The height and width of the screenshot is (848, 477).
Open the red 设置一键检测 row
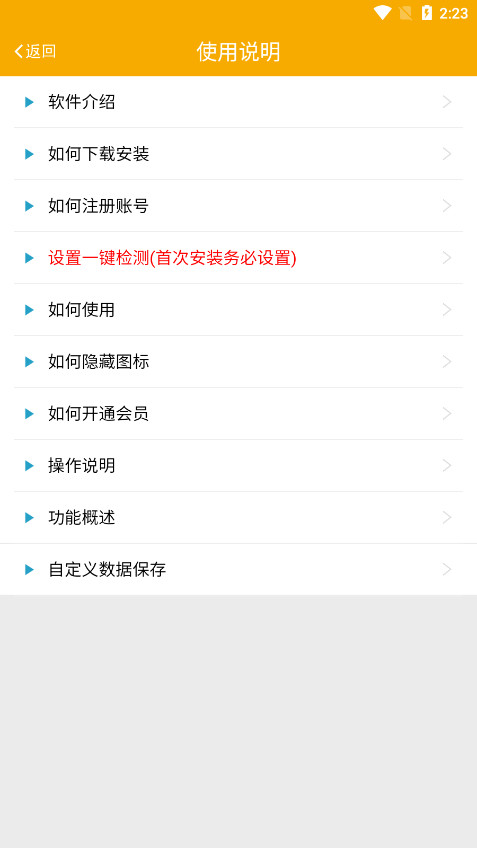(x=238, y=258)
